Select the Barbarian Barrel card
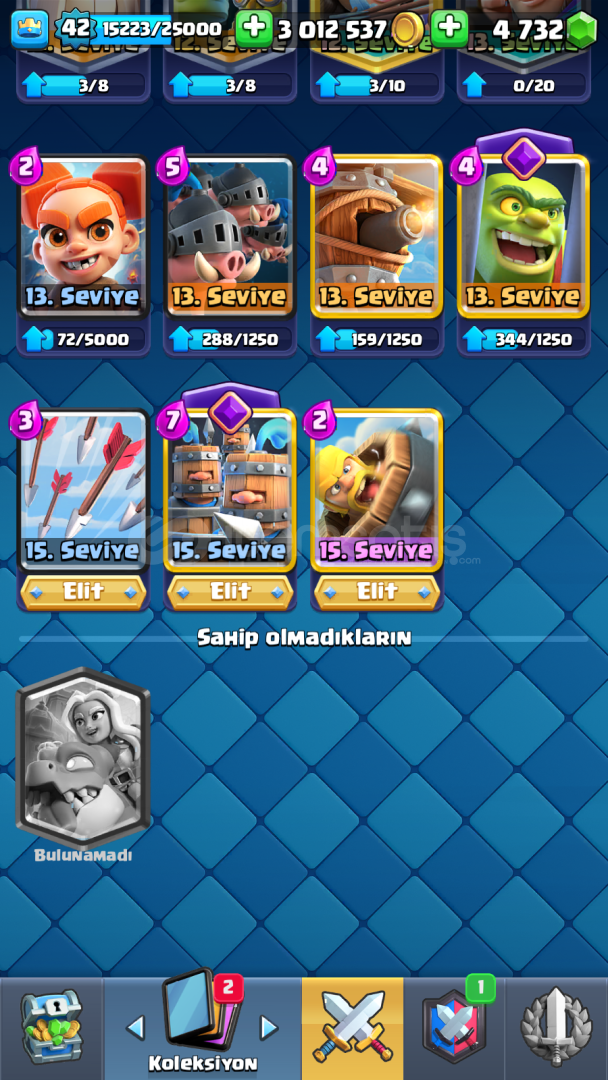 (x=377, y=490)
